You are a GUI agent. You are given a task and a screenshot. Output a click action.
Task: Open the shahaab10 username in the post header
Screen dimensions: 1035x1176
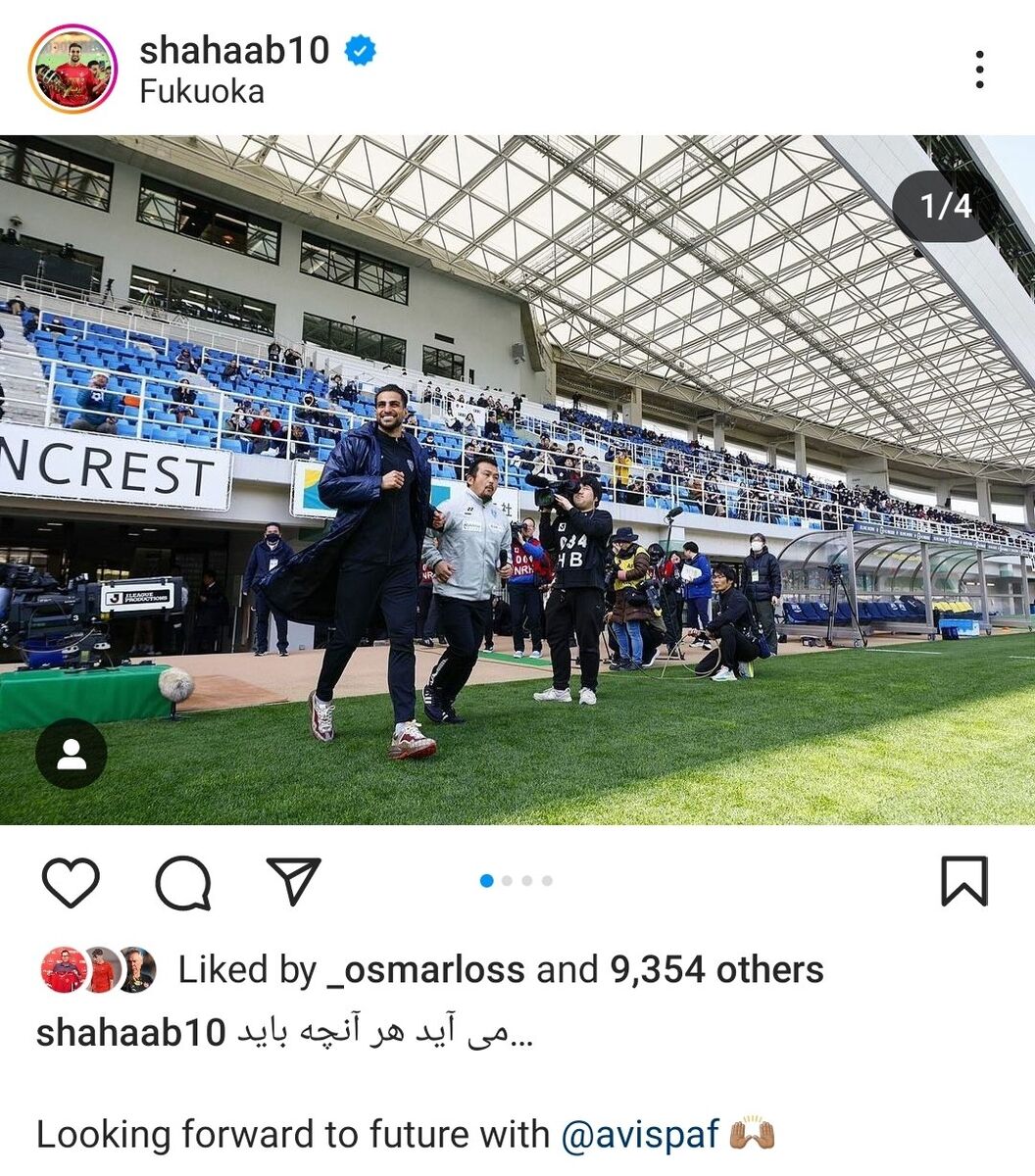234,50
